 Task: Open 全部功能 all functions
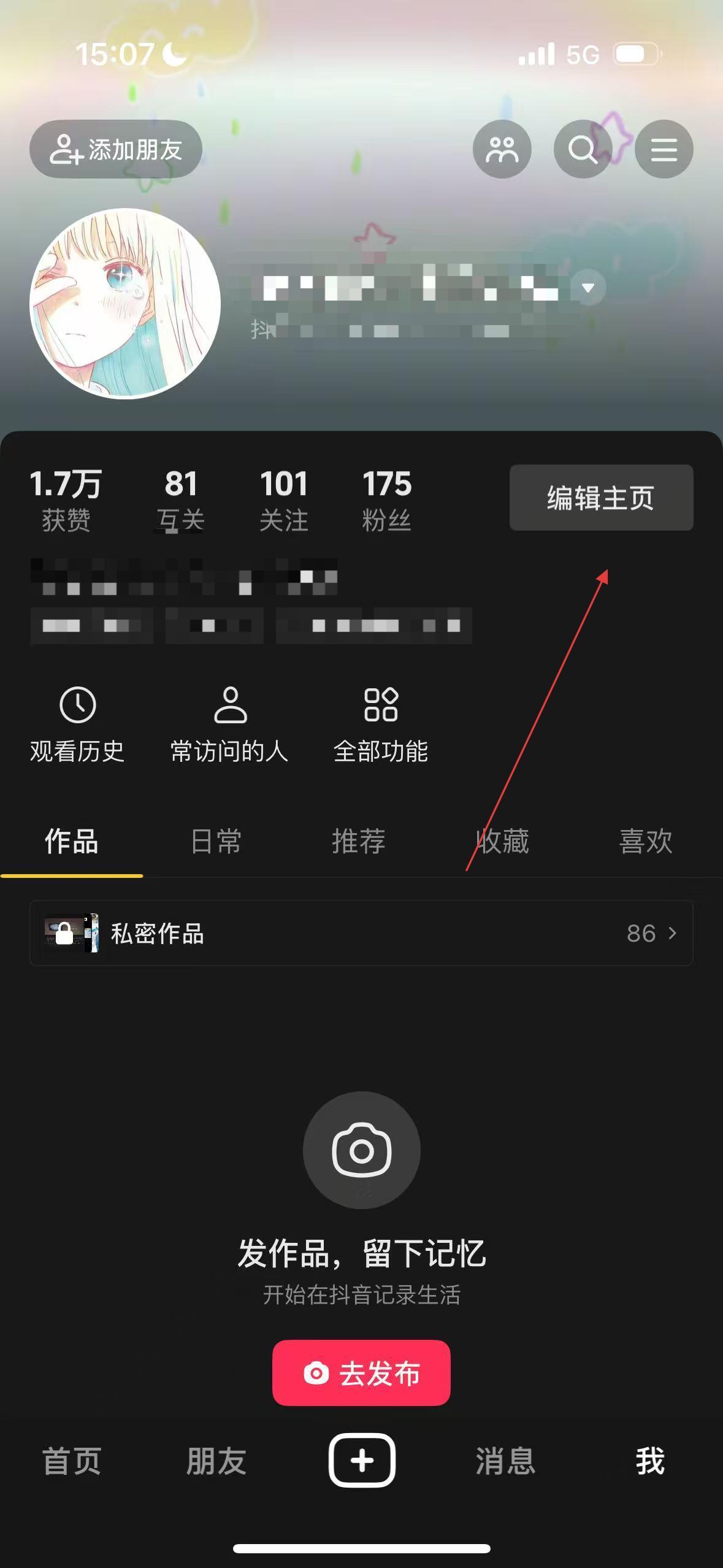[x=381, y=725]
